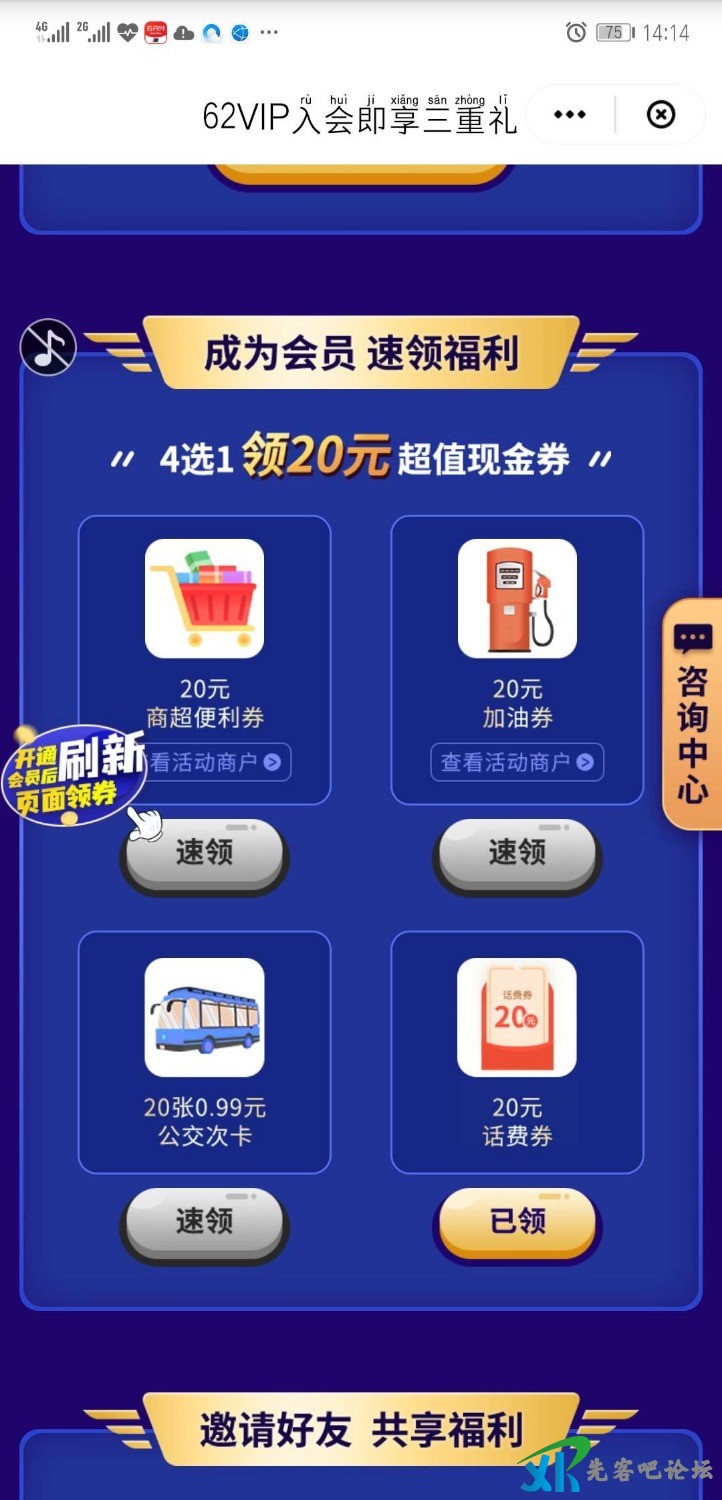This screenshot has height=1500, width=722.
Task: Open the mini program overflow menu
Action: click(x=570, y=115)
